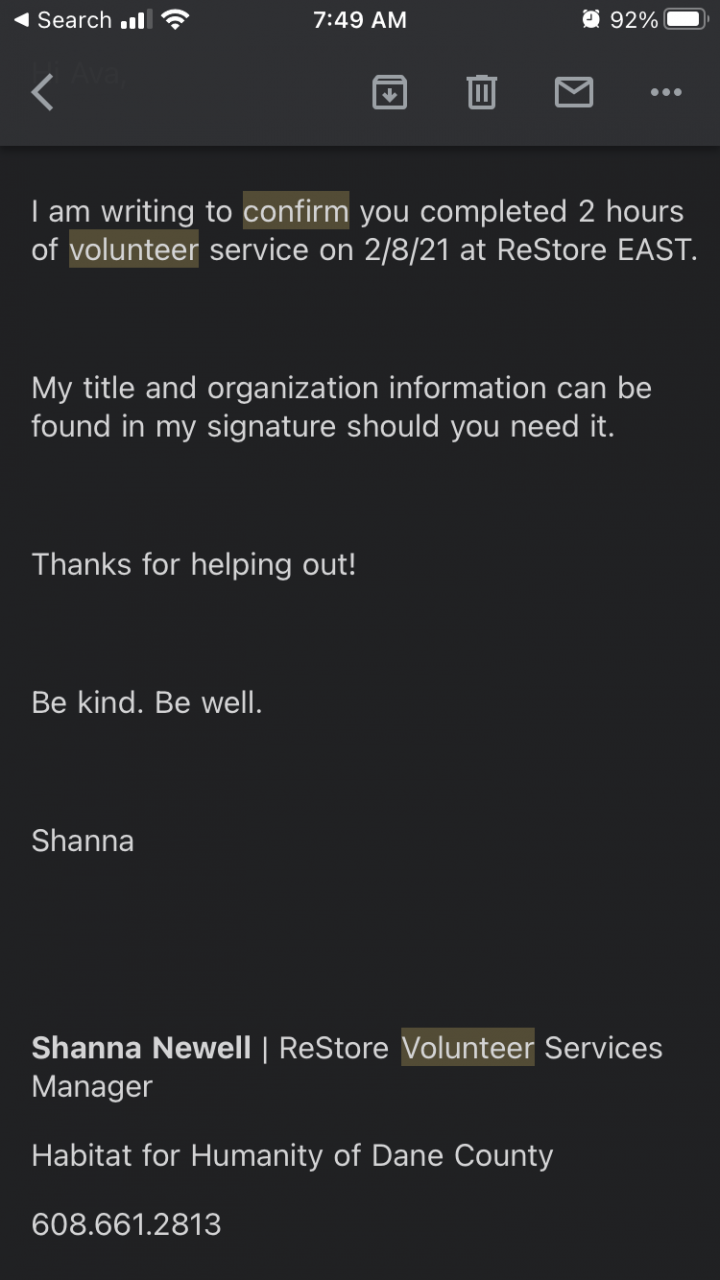Open the three-dot overflow menu

coord(665,93)
